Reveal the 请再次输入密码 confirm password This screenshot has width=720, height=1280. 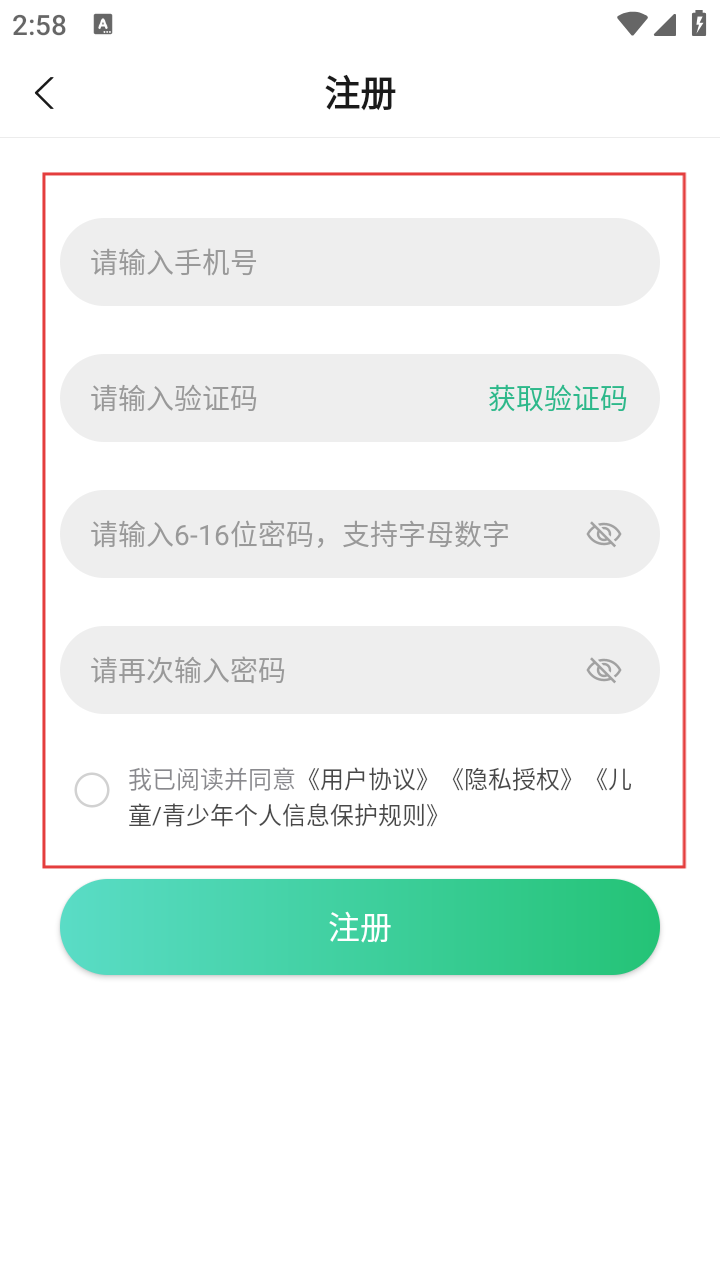(x=603, y=670)
